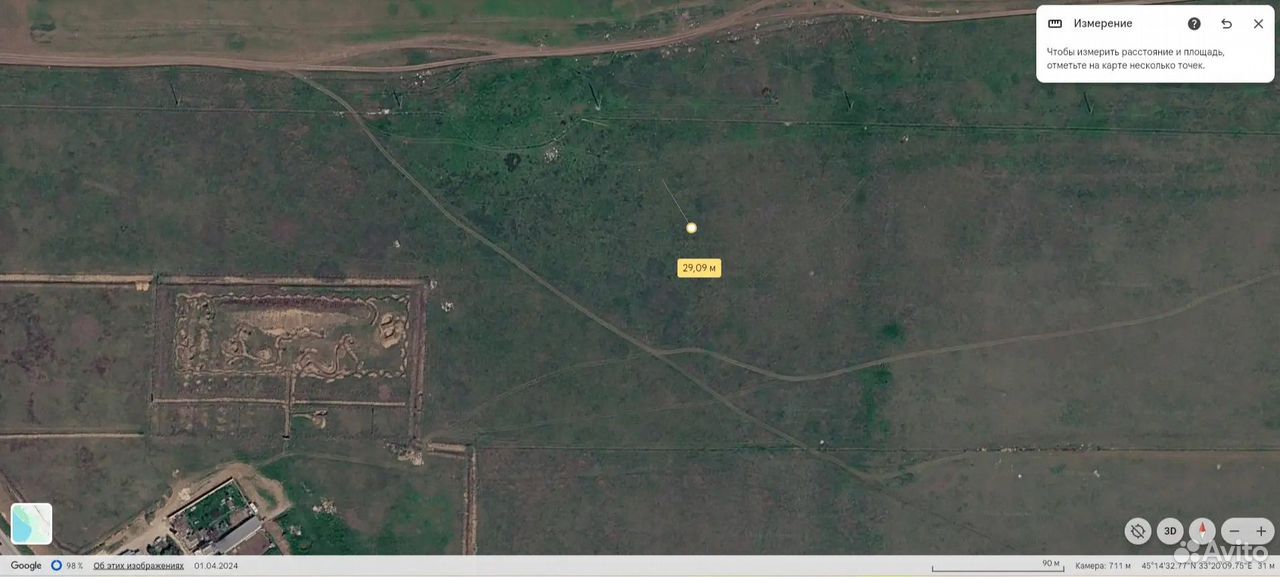Zoom out with the minus button
This screenshot has height=577, width=1280.
pyautogui.click(x=1235, y=531)
